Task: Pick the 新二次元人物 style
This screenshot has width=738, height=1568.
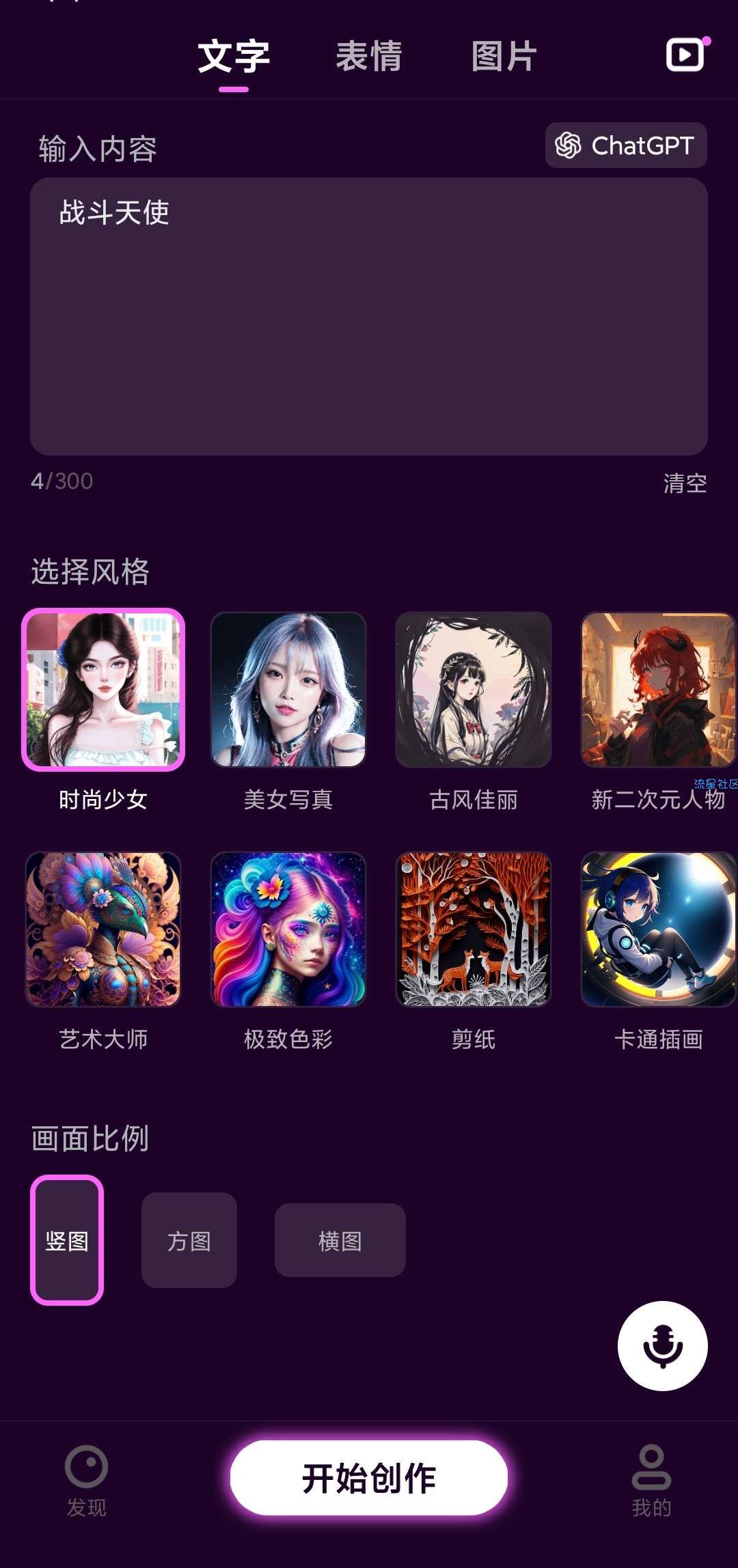Action: tap(658, 690)
